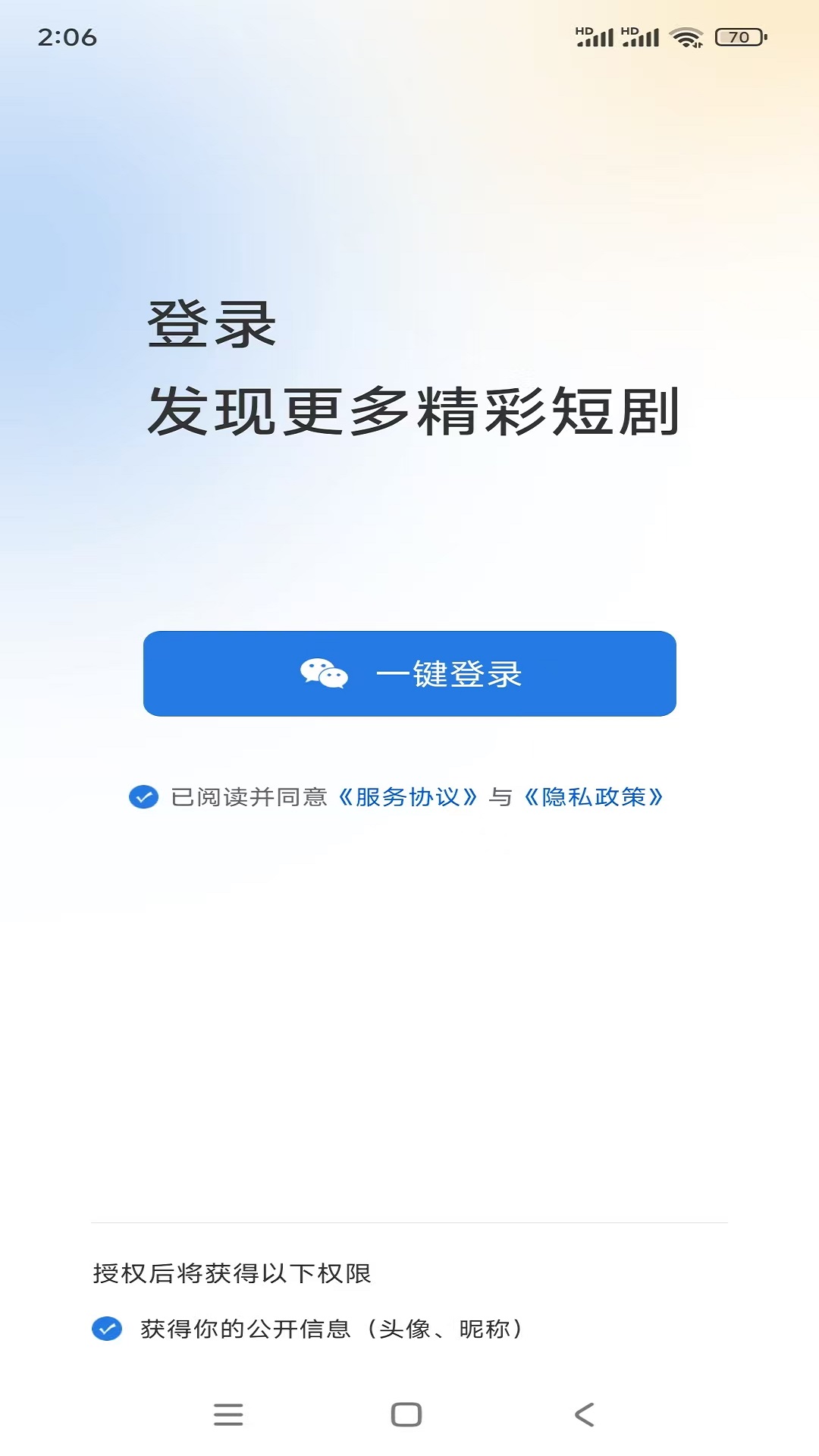Screen dimensions: 819x1456
Task: Go back using the system back button
Action: [585, 1414]
